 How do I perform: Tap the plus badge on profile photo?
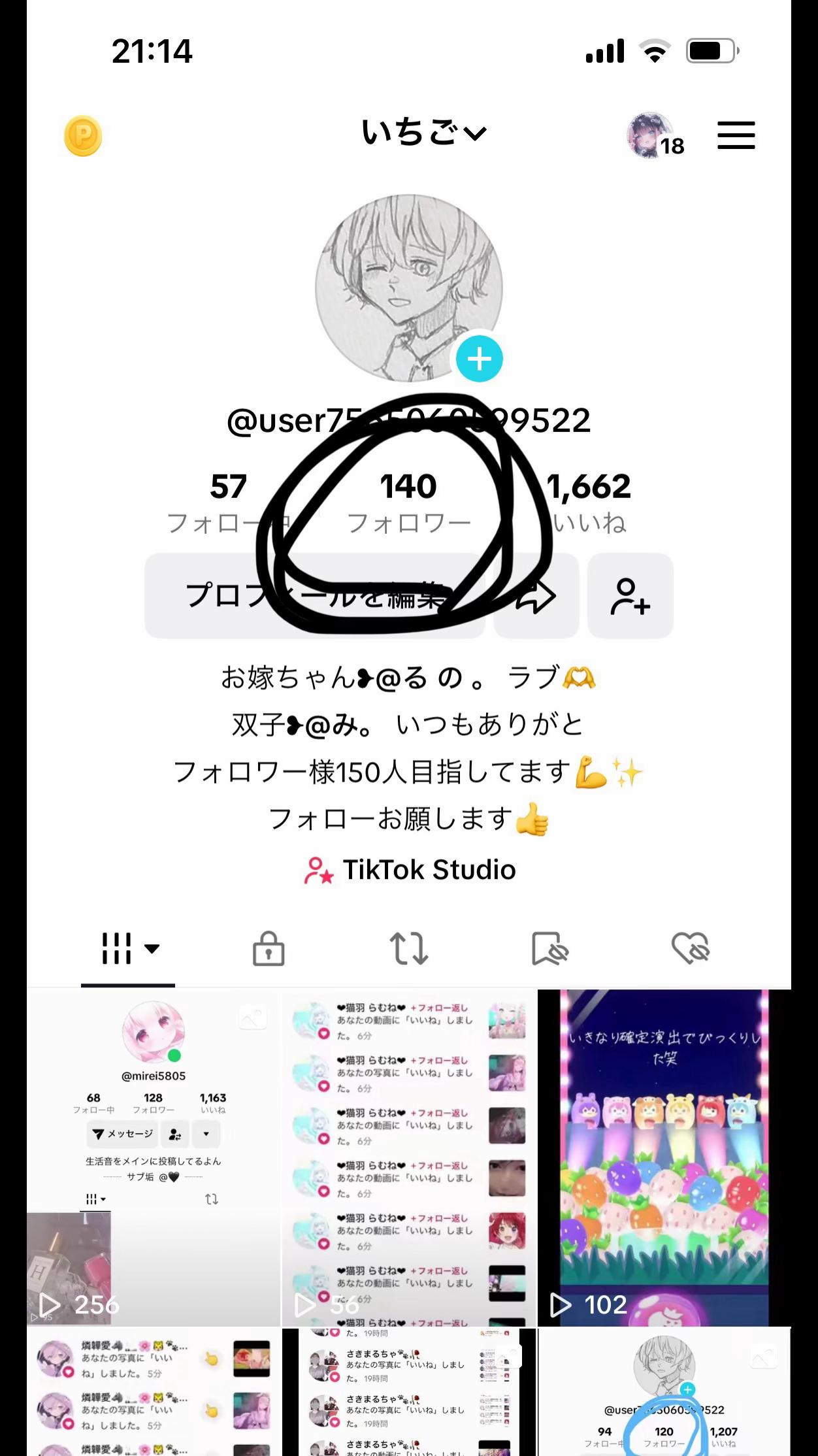pyautogui.click(x=479, y=359)
